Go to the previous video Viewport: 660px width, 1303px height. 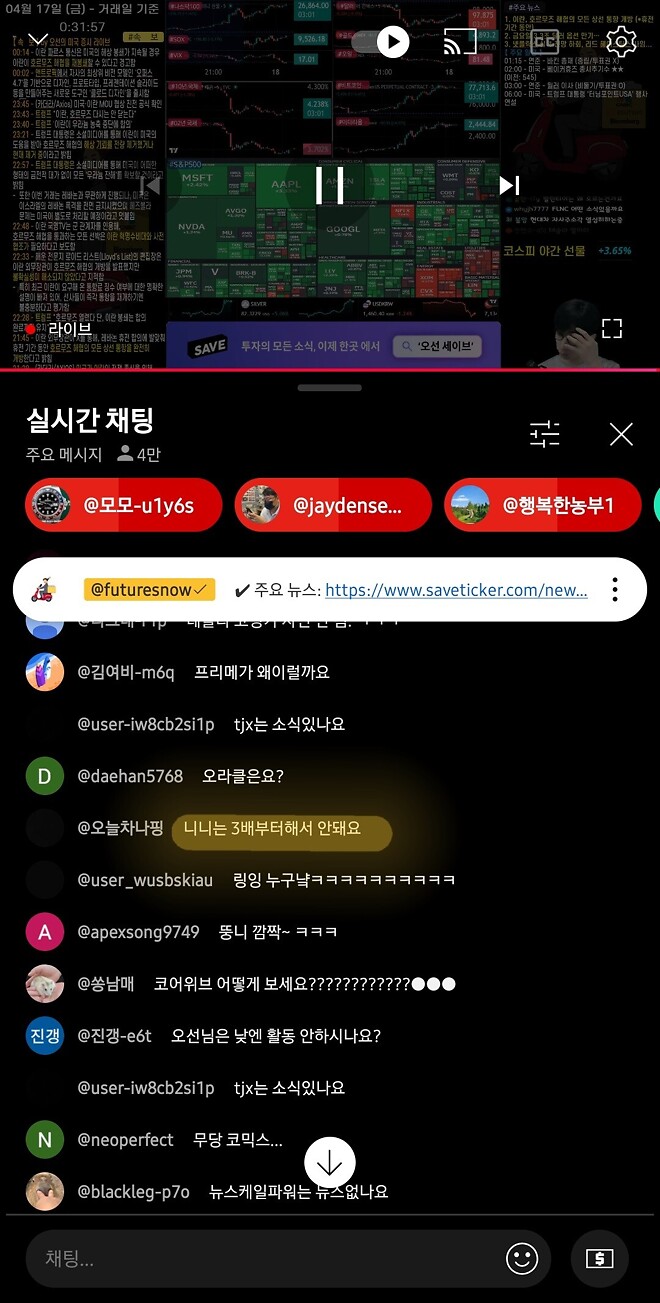[x=152, y=185]
